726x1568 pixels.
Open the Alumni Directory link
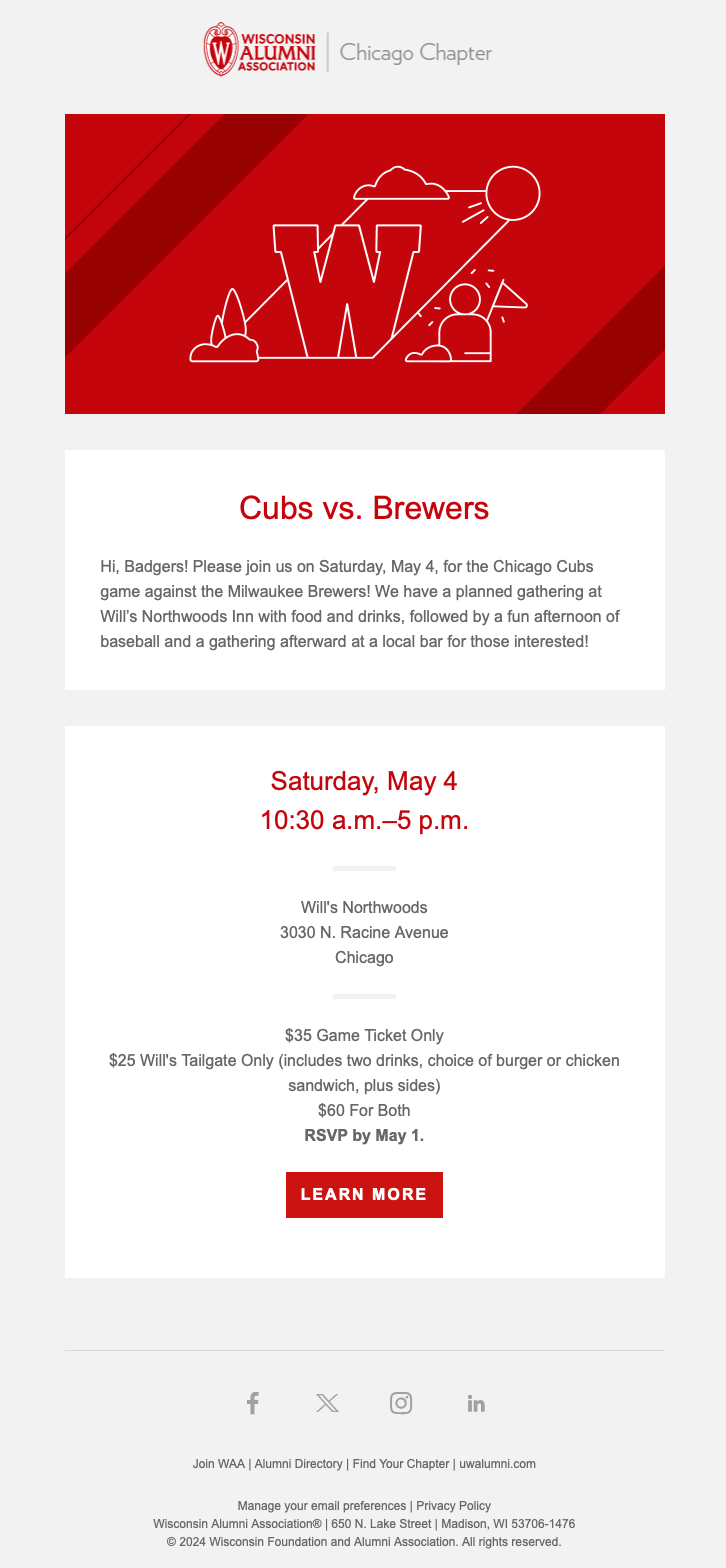tap(298, 1463)
